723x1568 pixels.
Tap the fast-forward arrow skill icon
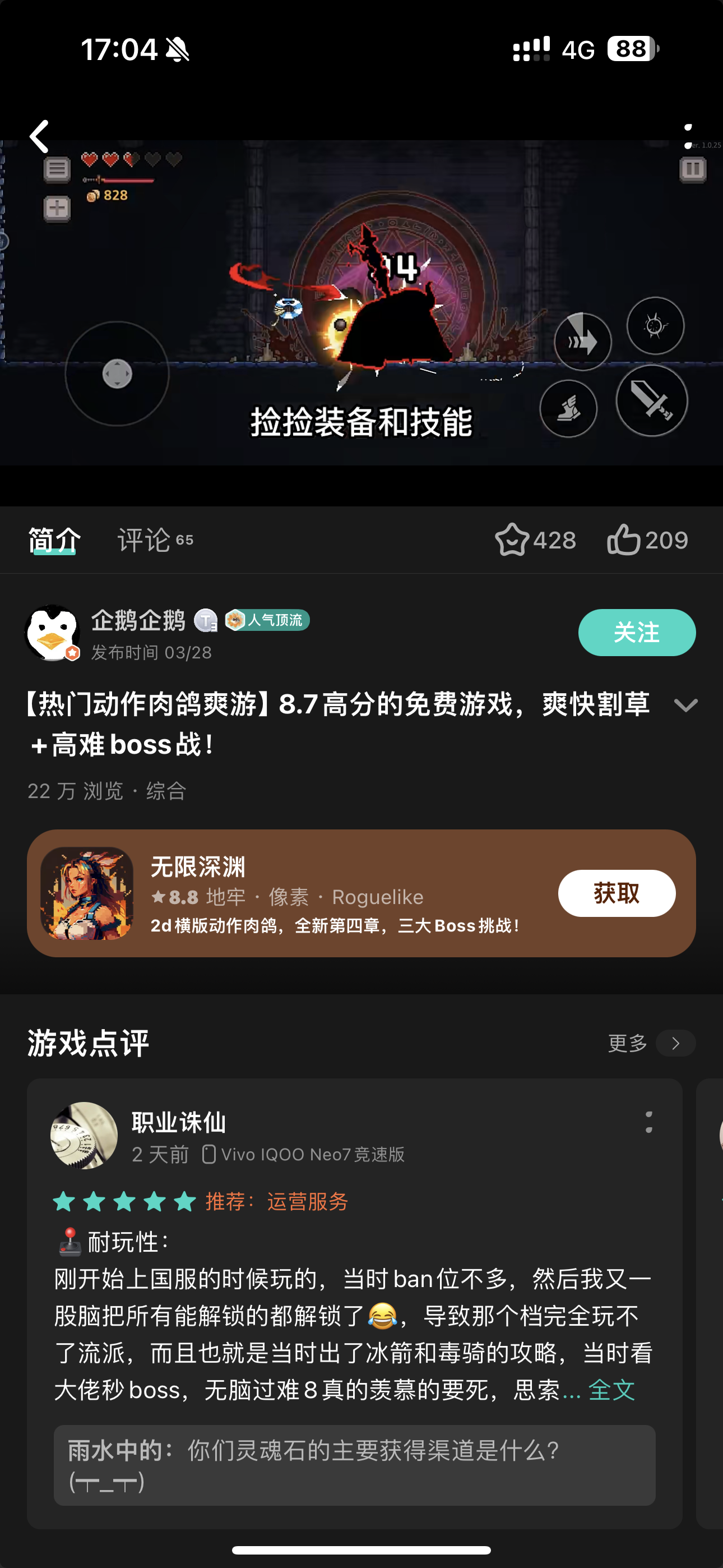tap(582, 342)
